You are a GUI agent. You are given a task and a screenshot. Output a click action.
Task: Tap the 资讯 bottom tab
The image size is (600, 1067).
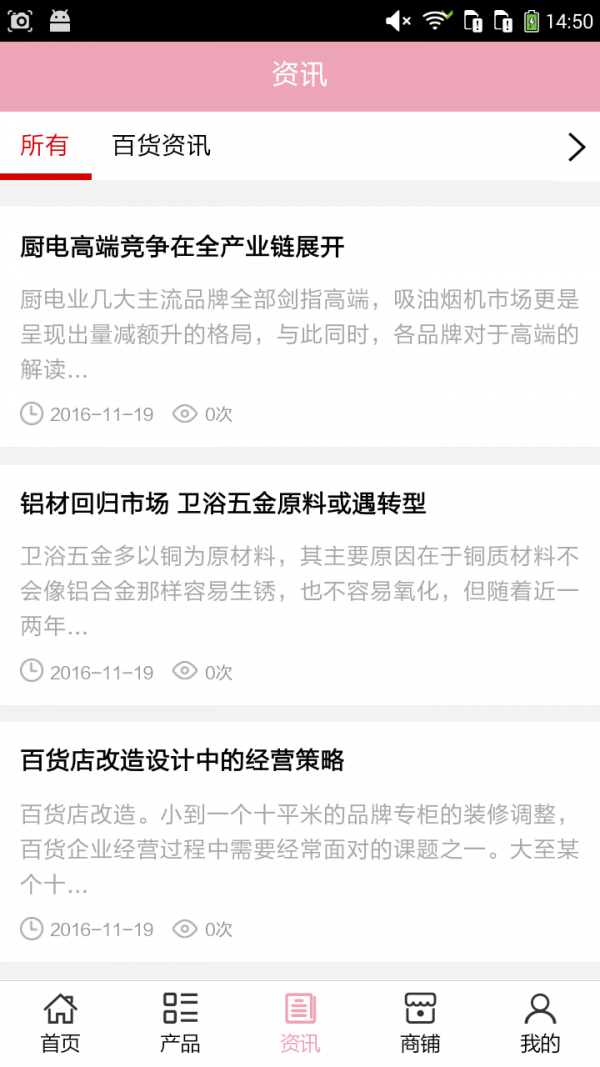pyautogui.click(x=300, y=1023)
